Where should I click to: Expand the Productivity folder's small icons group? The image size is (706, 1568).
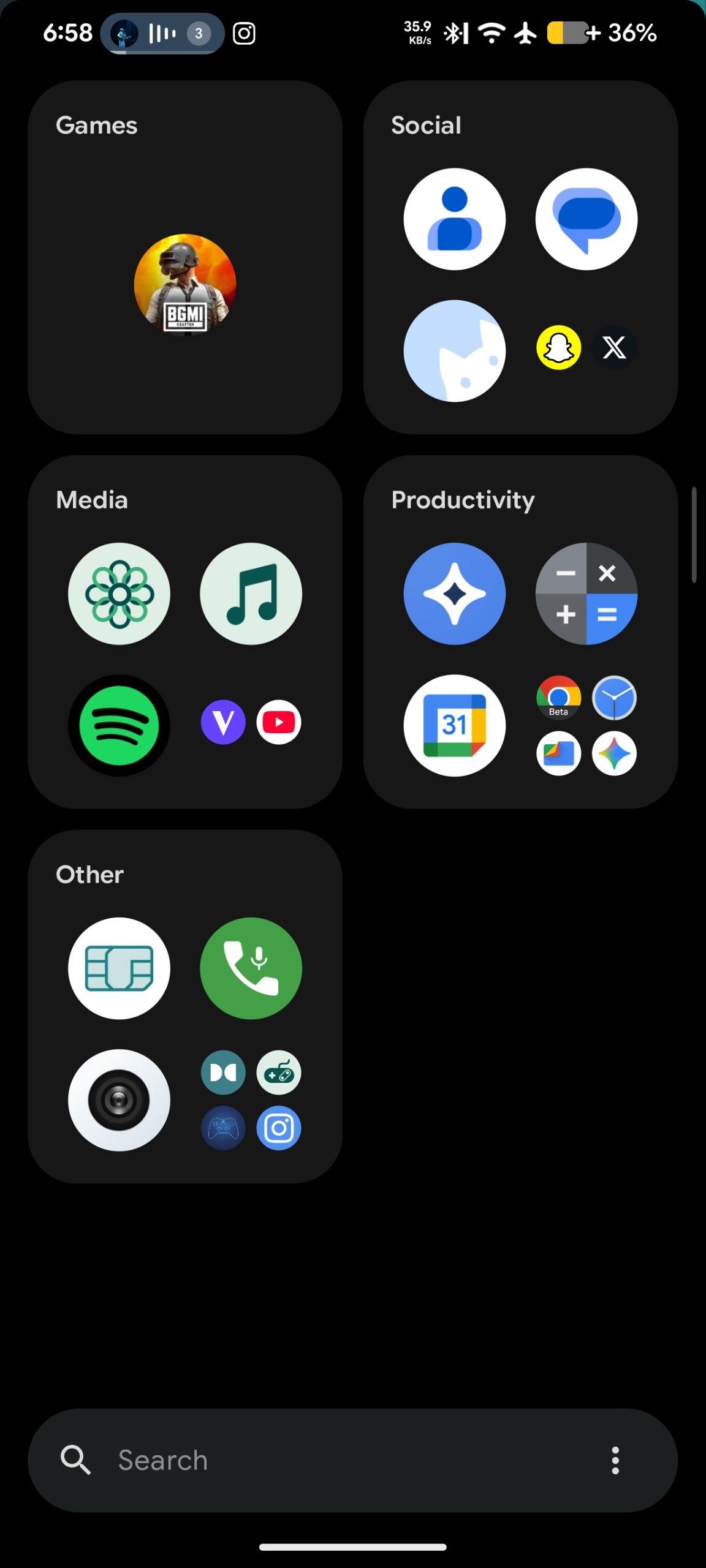point(586,725)
